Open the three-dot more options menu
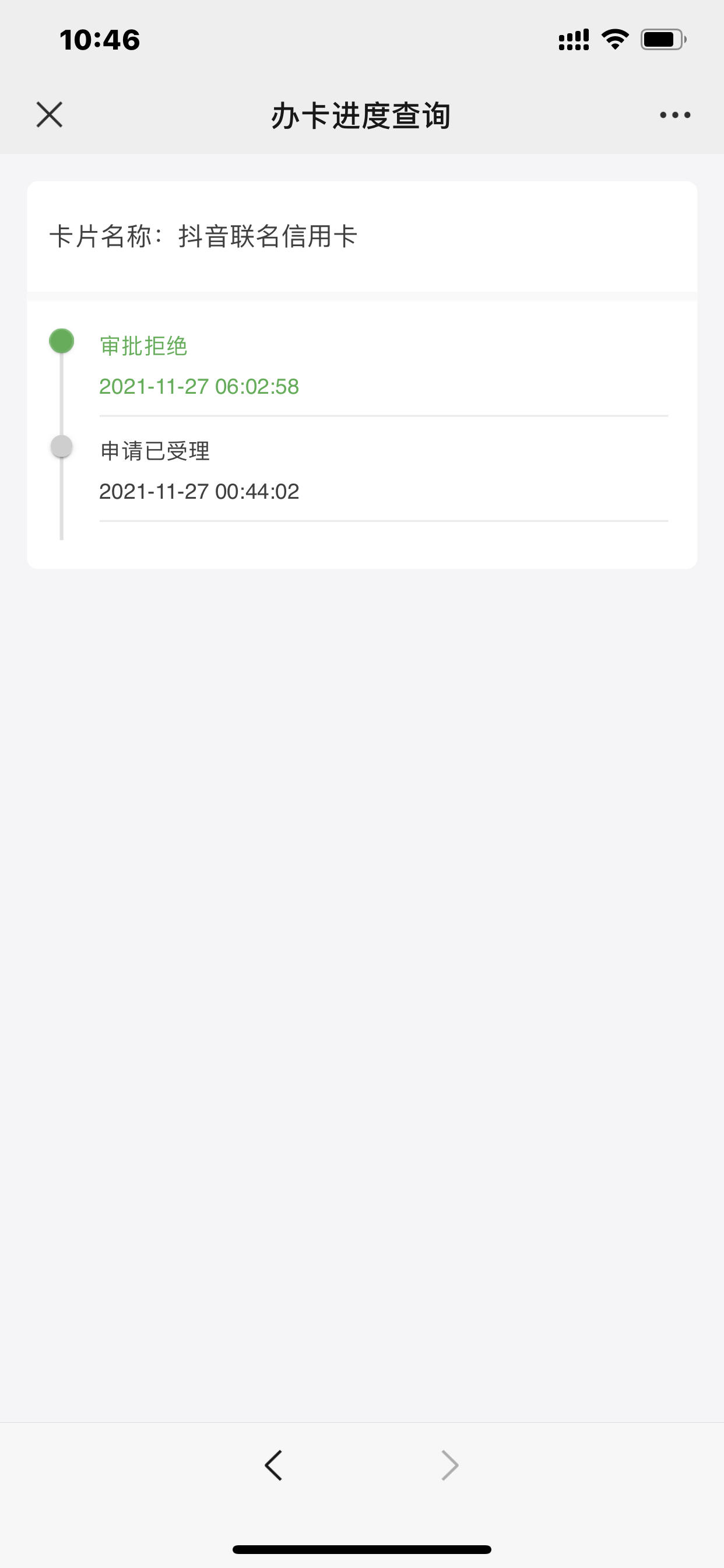 click(x=674, y=114)
